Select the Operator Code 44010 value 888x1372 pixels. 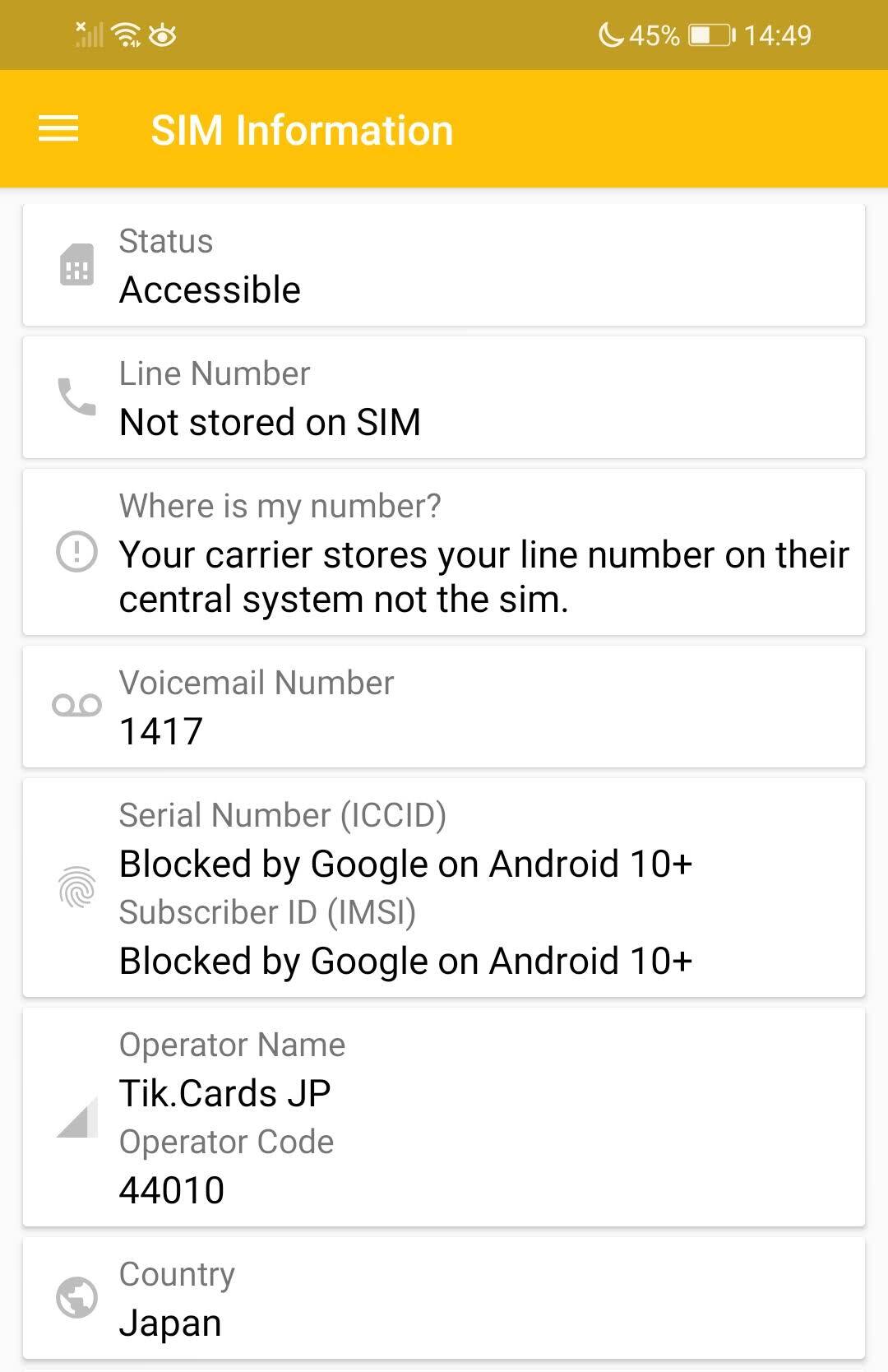[171, 1188]
